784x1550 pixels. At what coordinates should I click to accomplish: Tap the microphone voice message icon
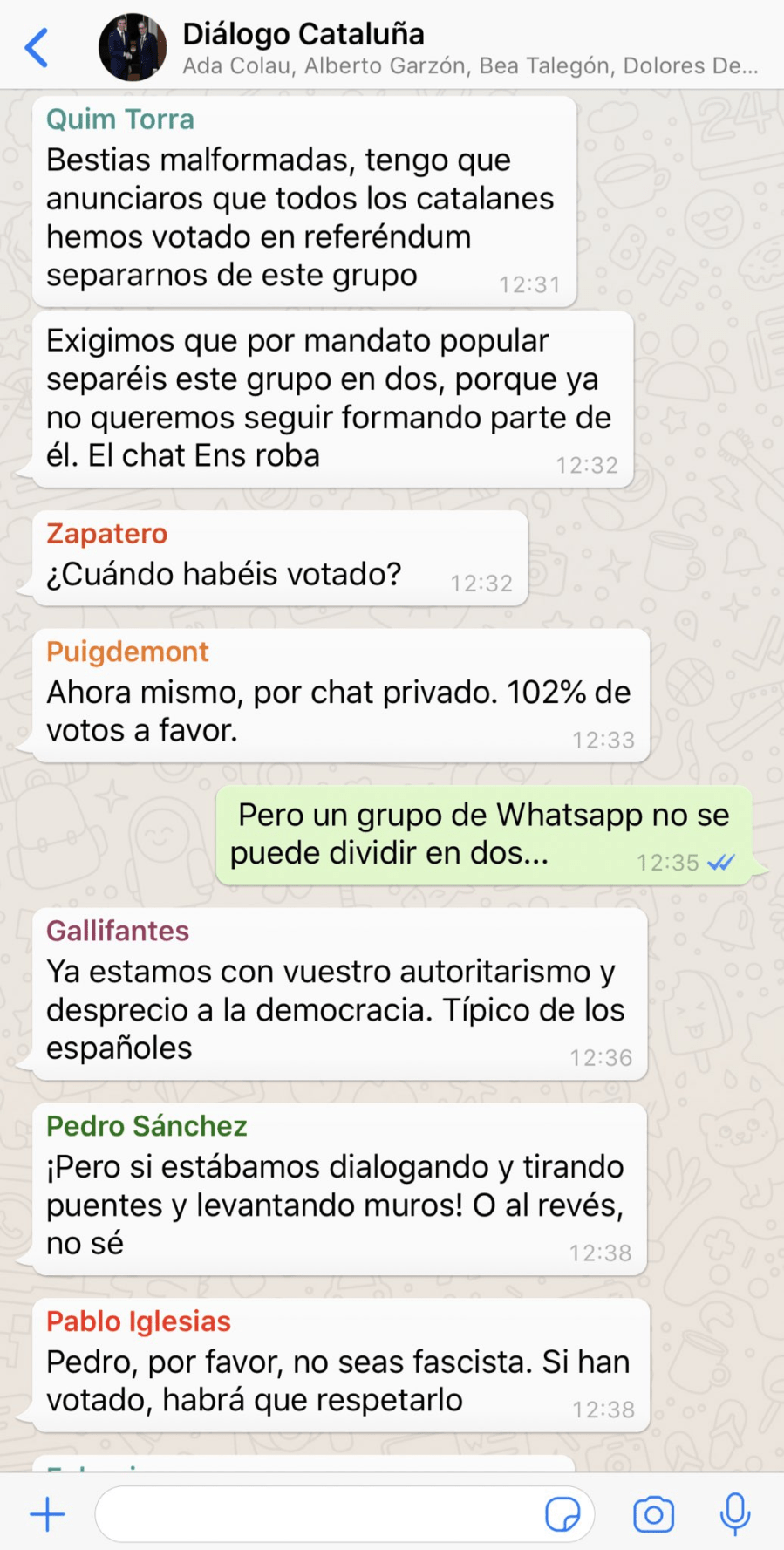coord(734,1514)
